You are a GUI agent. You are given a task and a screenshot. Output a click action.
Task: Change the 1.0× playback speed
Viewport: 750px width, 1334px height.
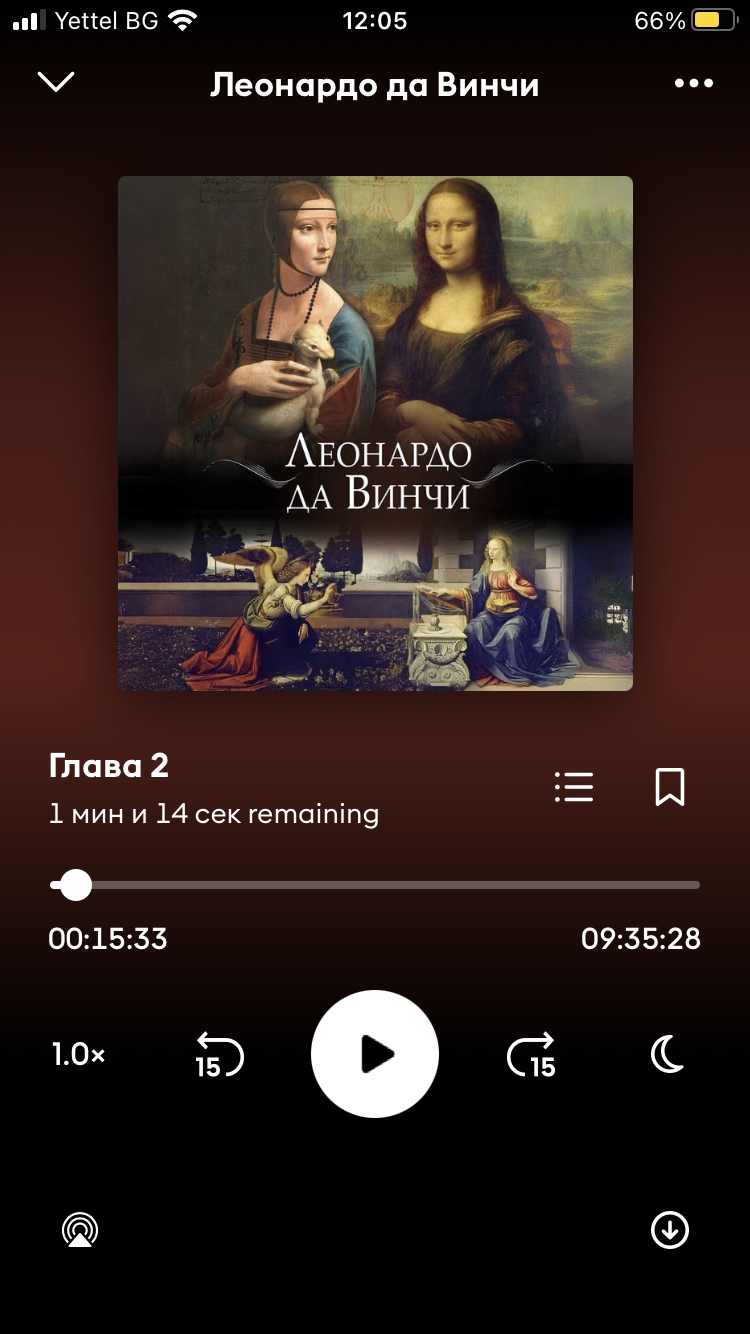[79, 1054]
